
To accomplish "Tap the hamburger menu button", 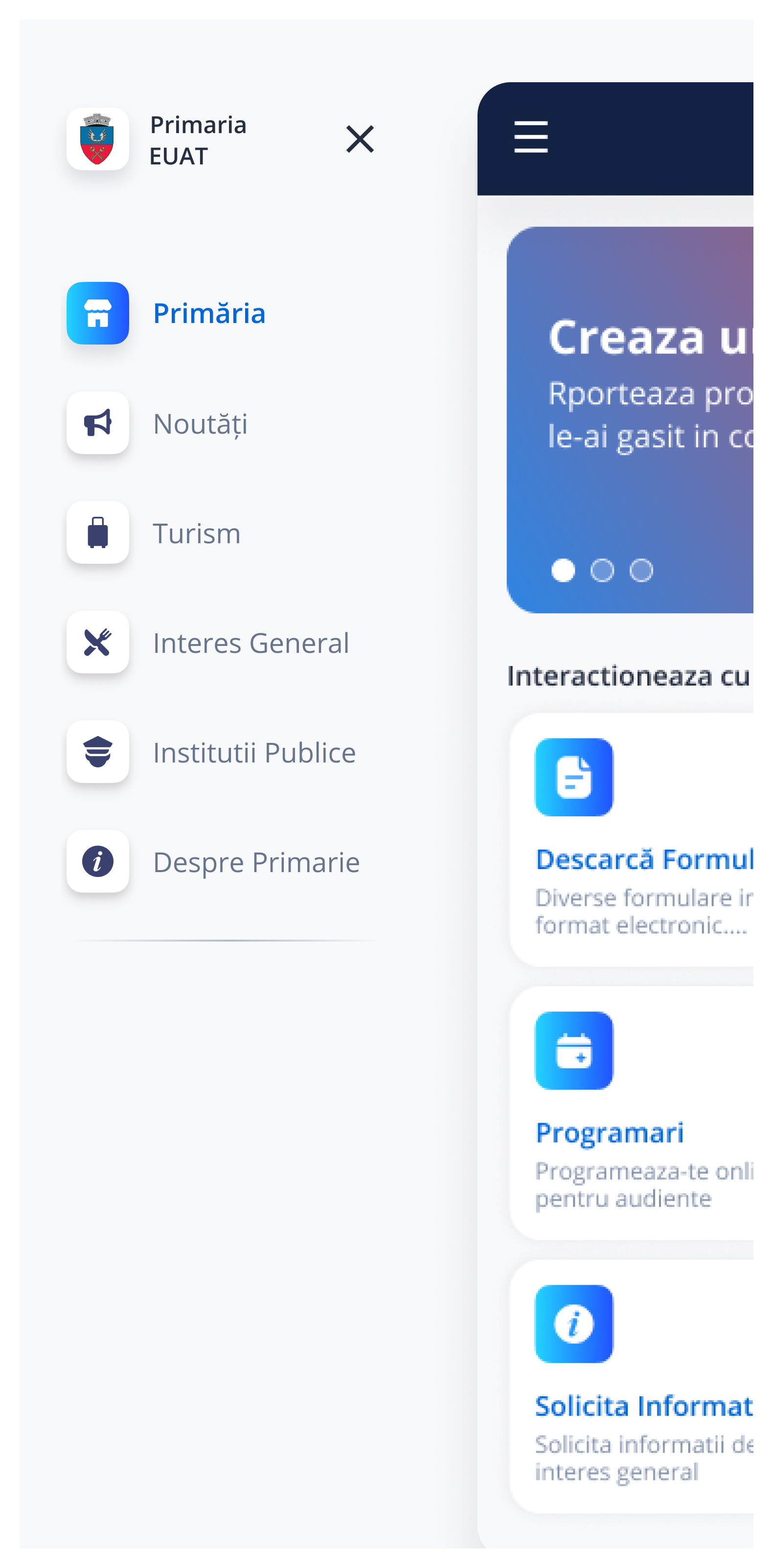I will point(531,137).
